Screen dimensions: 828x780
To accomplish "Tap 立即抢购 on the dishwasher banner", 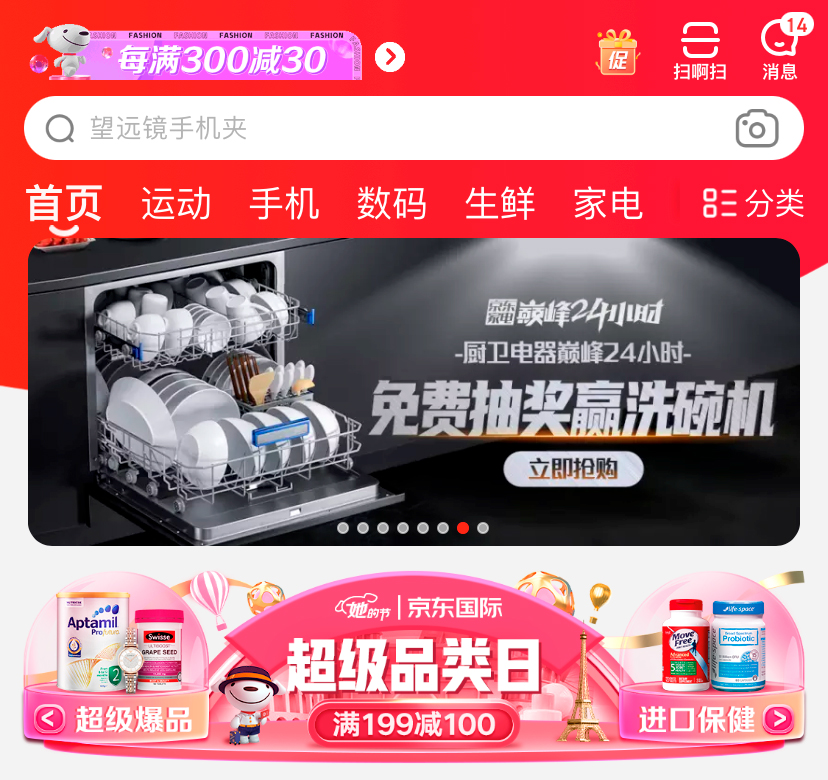I will pyautogui.click(x=572, y=469).
